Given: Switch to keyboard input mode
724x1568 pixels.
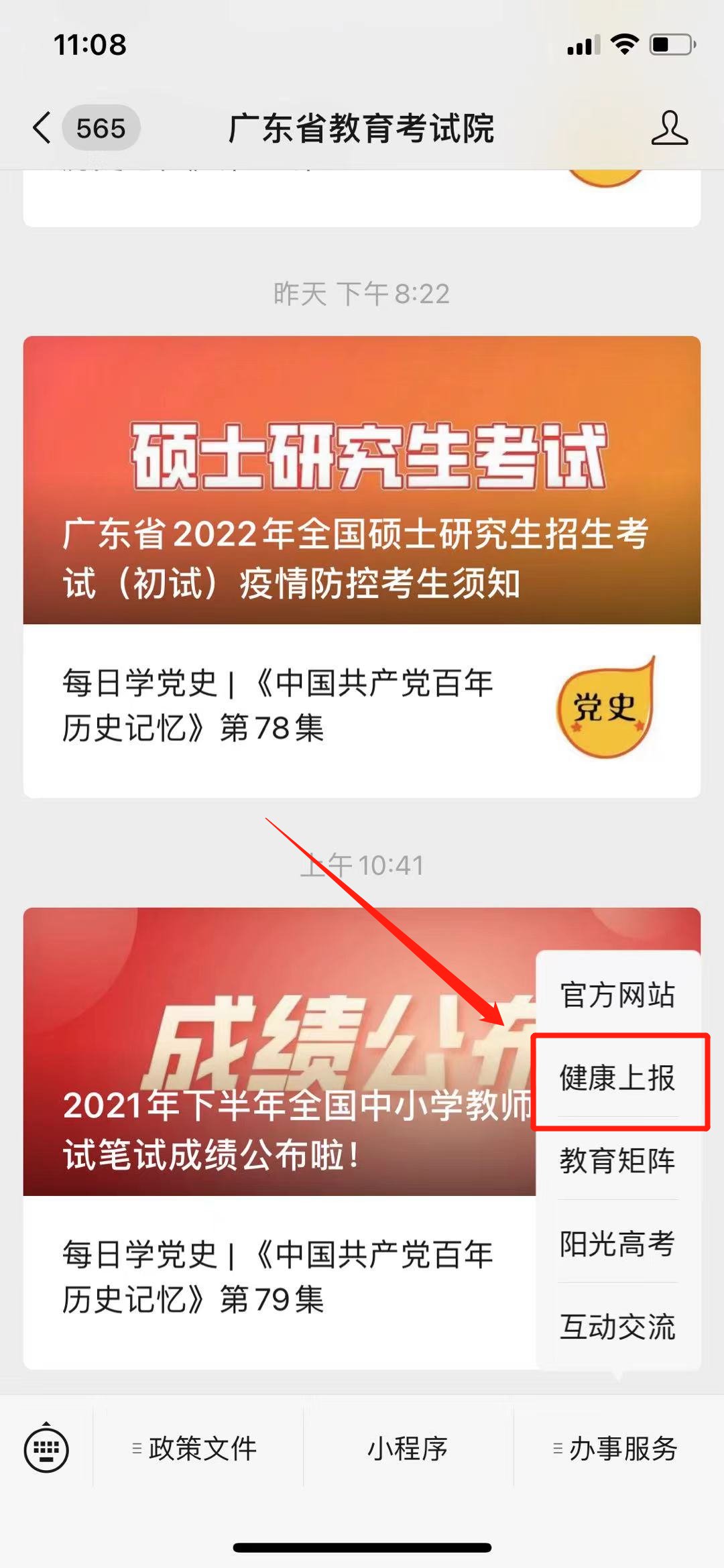Looking at the screenshot, I should (46, 1449).
